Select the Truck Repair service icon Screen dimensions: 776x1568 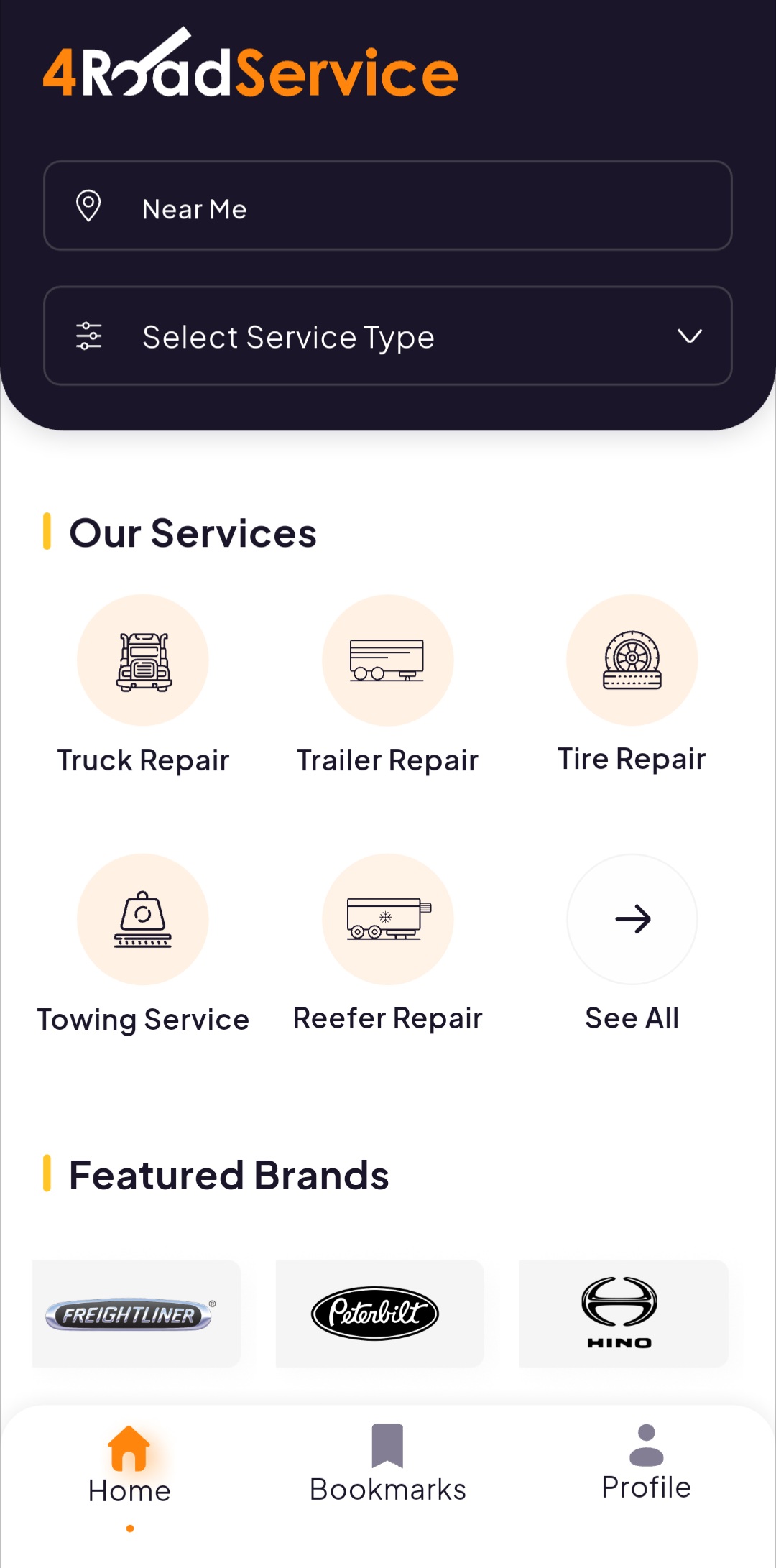(143, 659)
